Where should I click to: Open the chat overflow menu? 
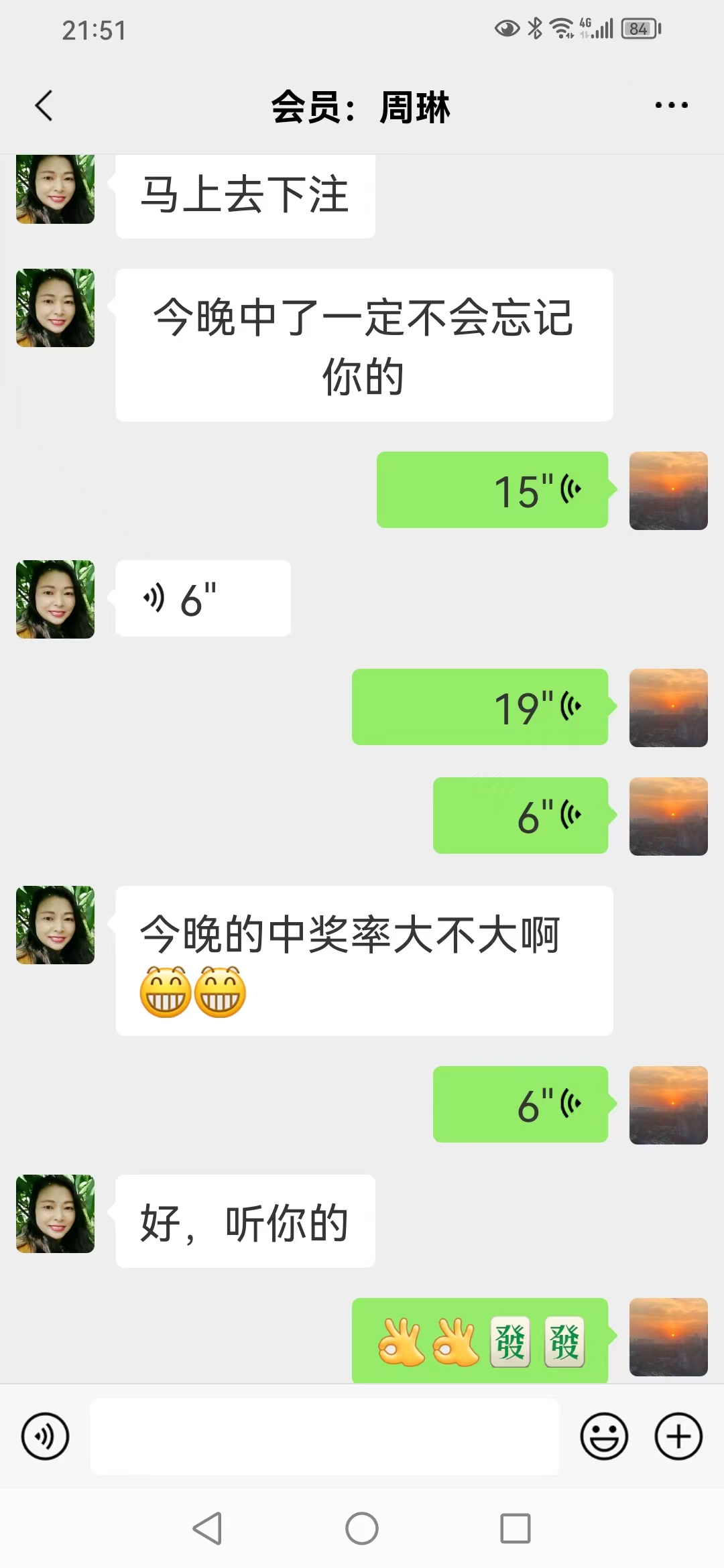click(x=671, y=105)
